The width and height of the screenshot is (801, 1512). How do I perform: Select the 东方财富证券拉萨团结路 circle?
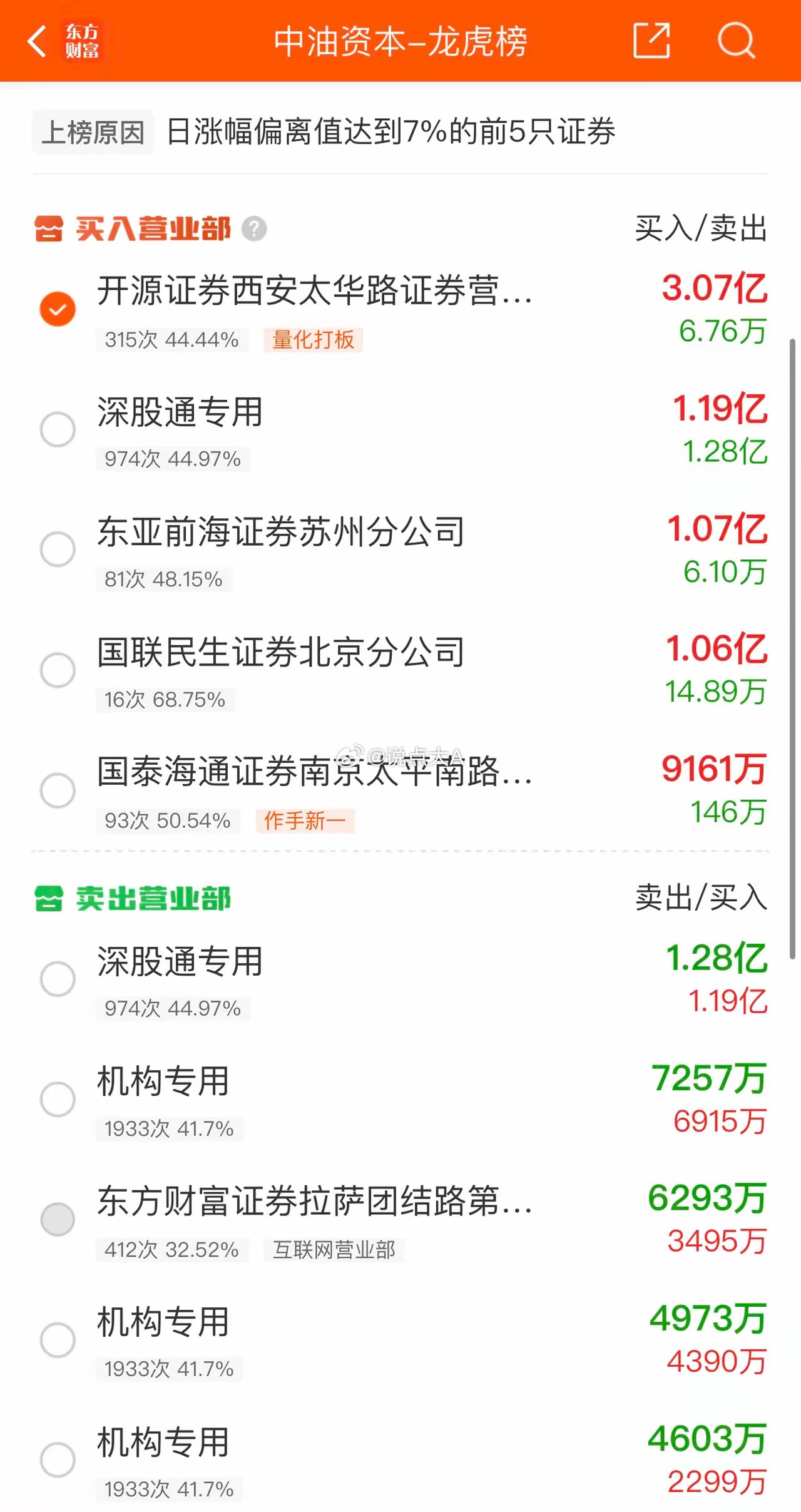(57, 1218)
